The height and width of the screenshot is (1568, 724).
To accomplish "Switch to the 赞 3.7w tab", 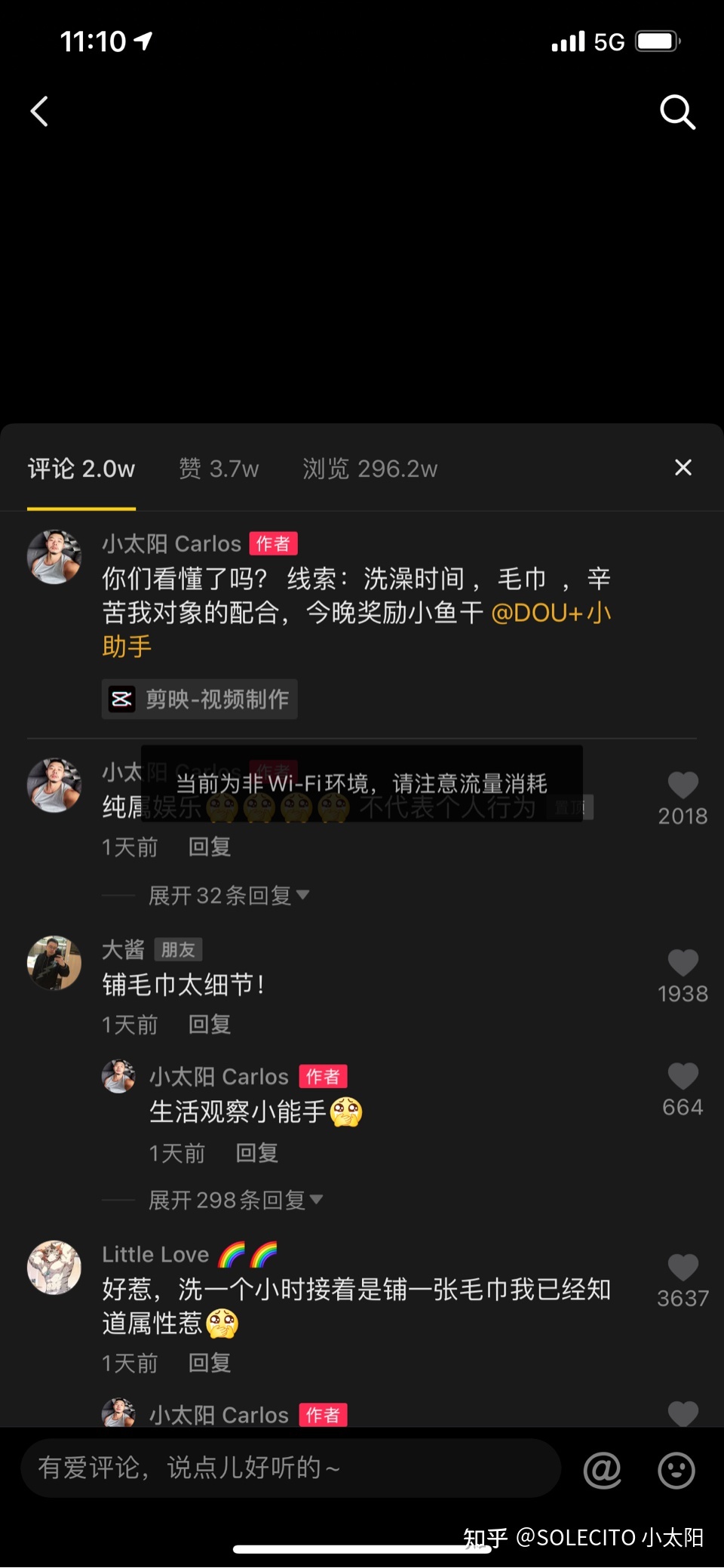I will [217, 469].
